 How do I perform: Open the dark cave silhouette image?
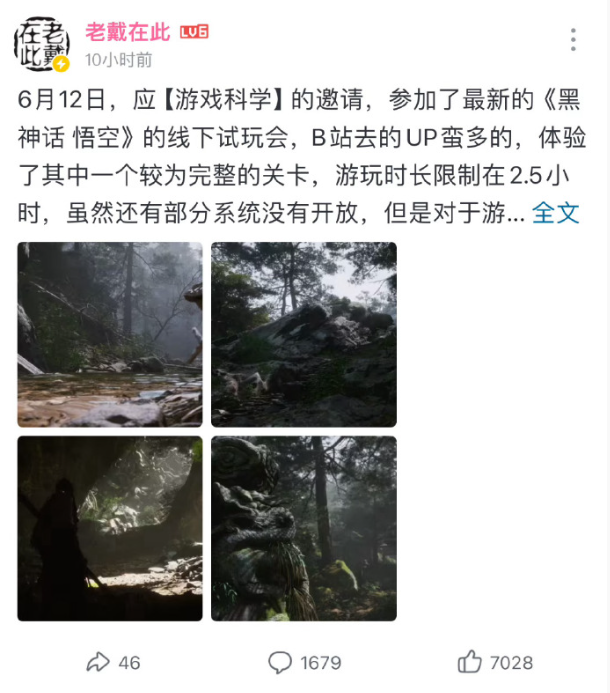point(110,527)
